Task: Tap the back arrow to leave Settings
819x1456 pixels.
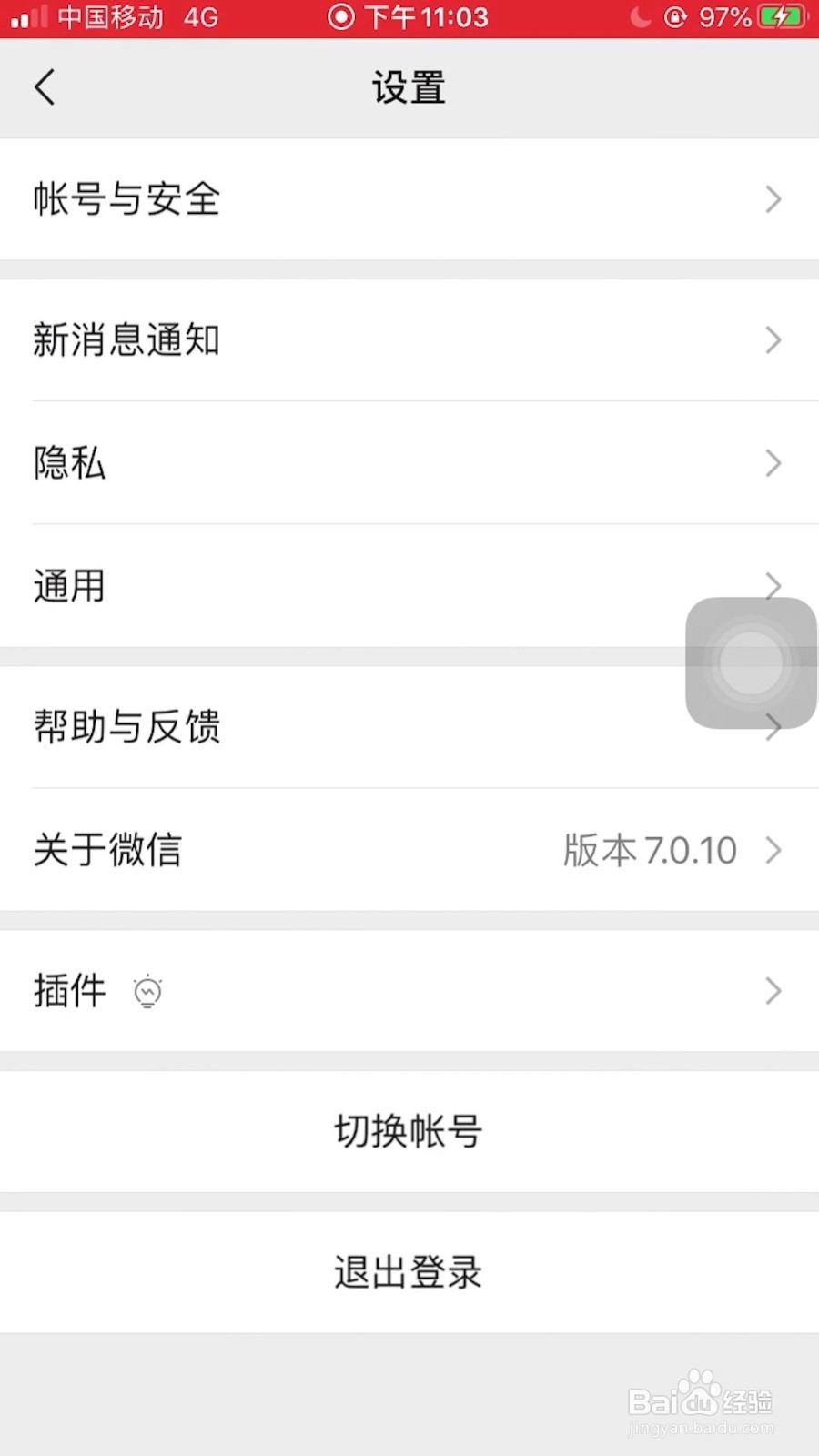Action: [45, 86]
